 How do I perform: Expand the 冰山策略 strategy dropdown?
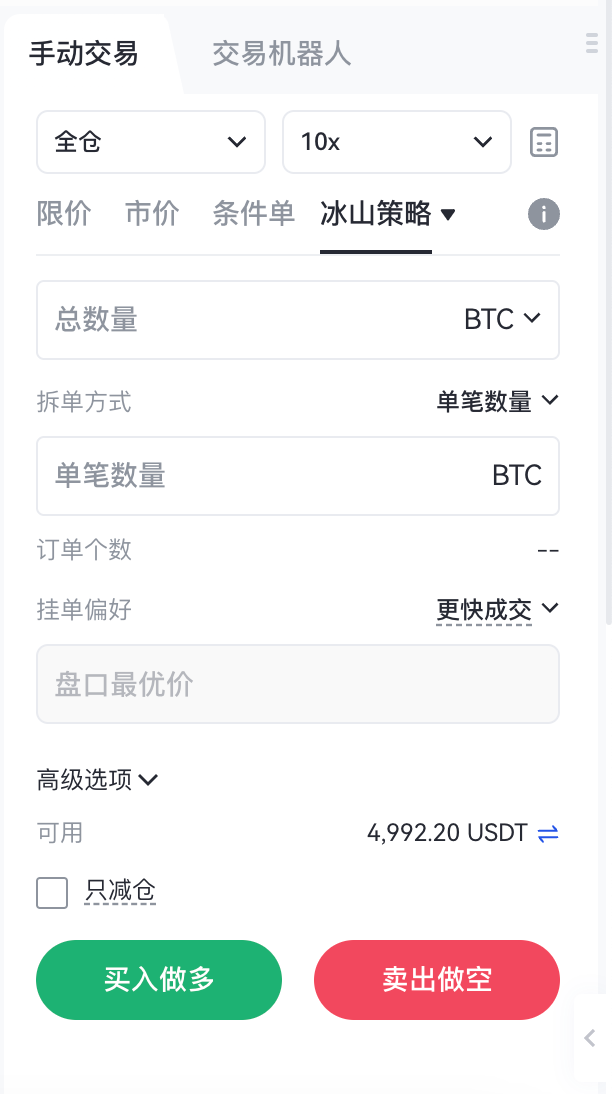tap(388, 213)
